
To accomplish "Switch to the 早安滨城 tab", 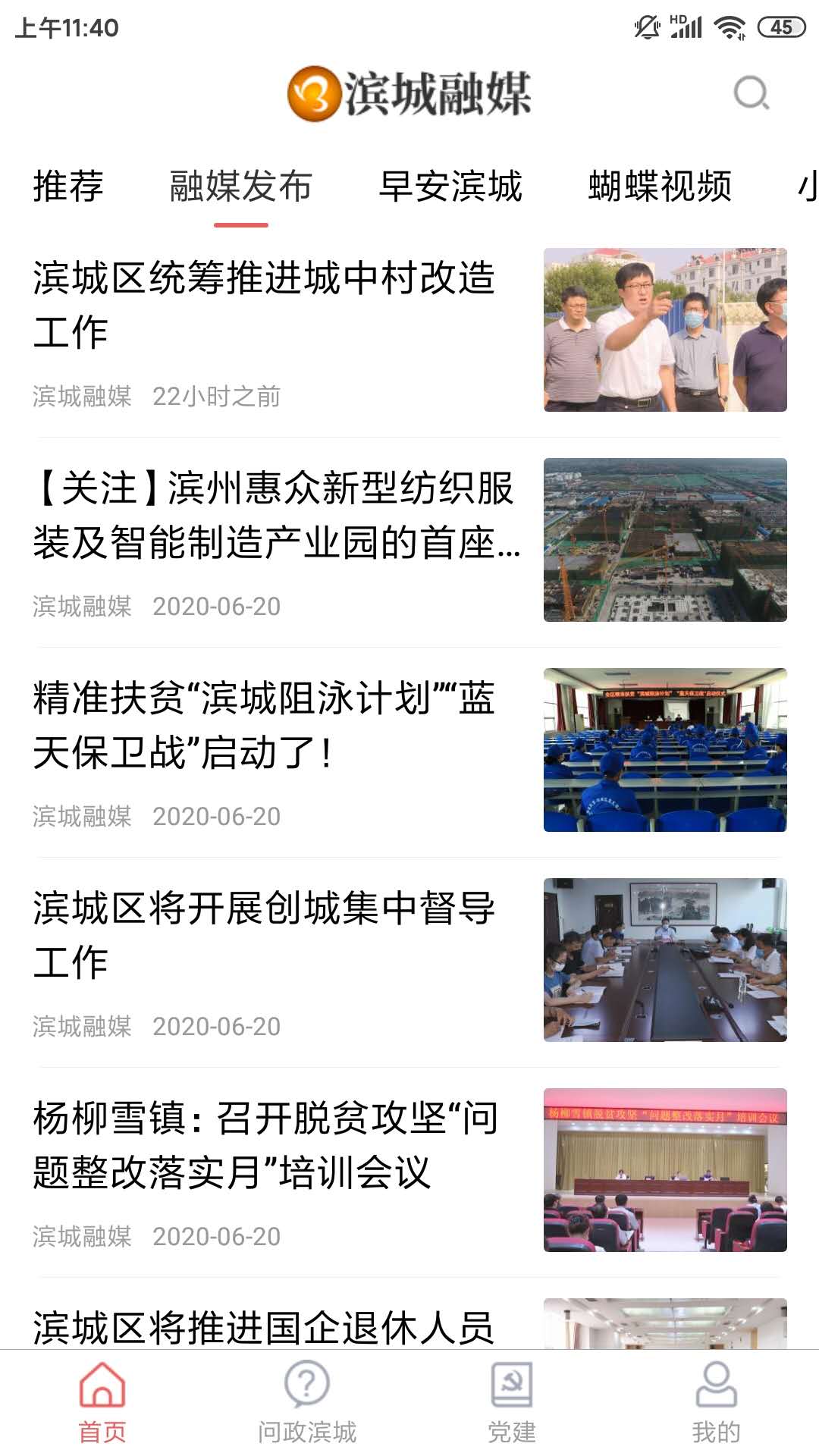I will (x=450, y=187).
